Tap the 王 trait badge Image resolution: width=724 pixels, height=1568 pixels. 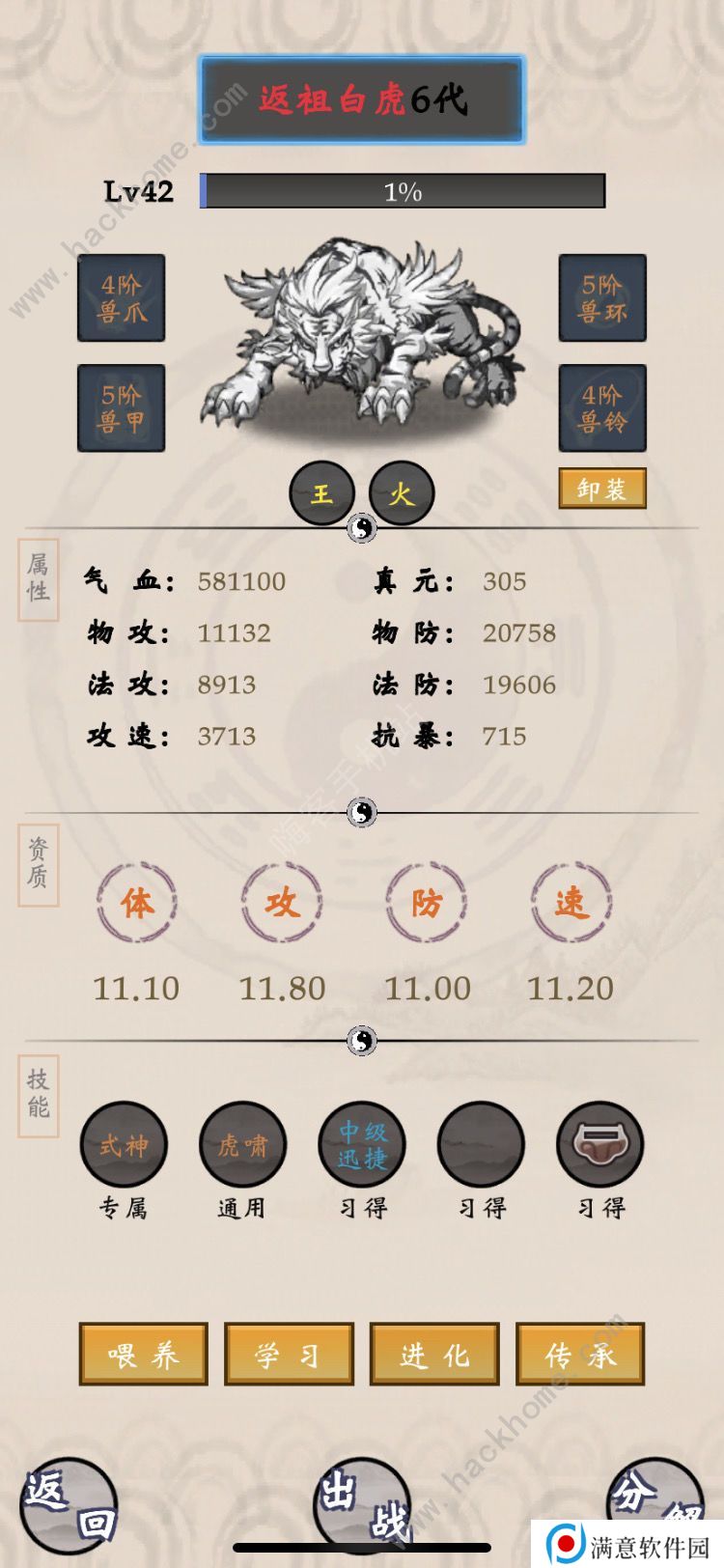[x=322, y=494]
